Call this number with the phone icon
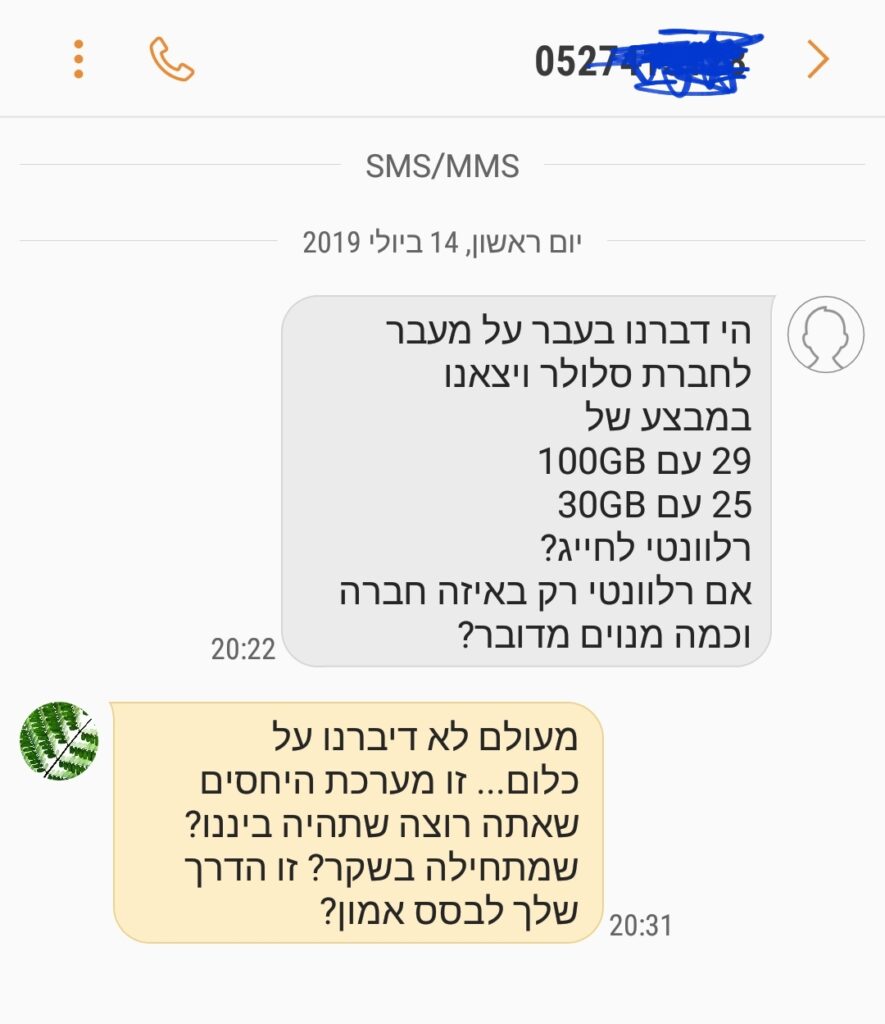This screenshot has width=885, height=1024. (x=171, y=60)
